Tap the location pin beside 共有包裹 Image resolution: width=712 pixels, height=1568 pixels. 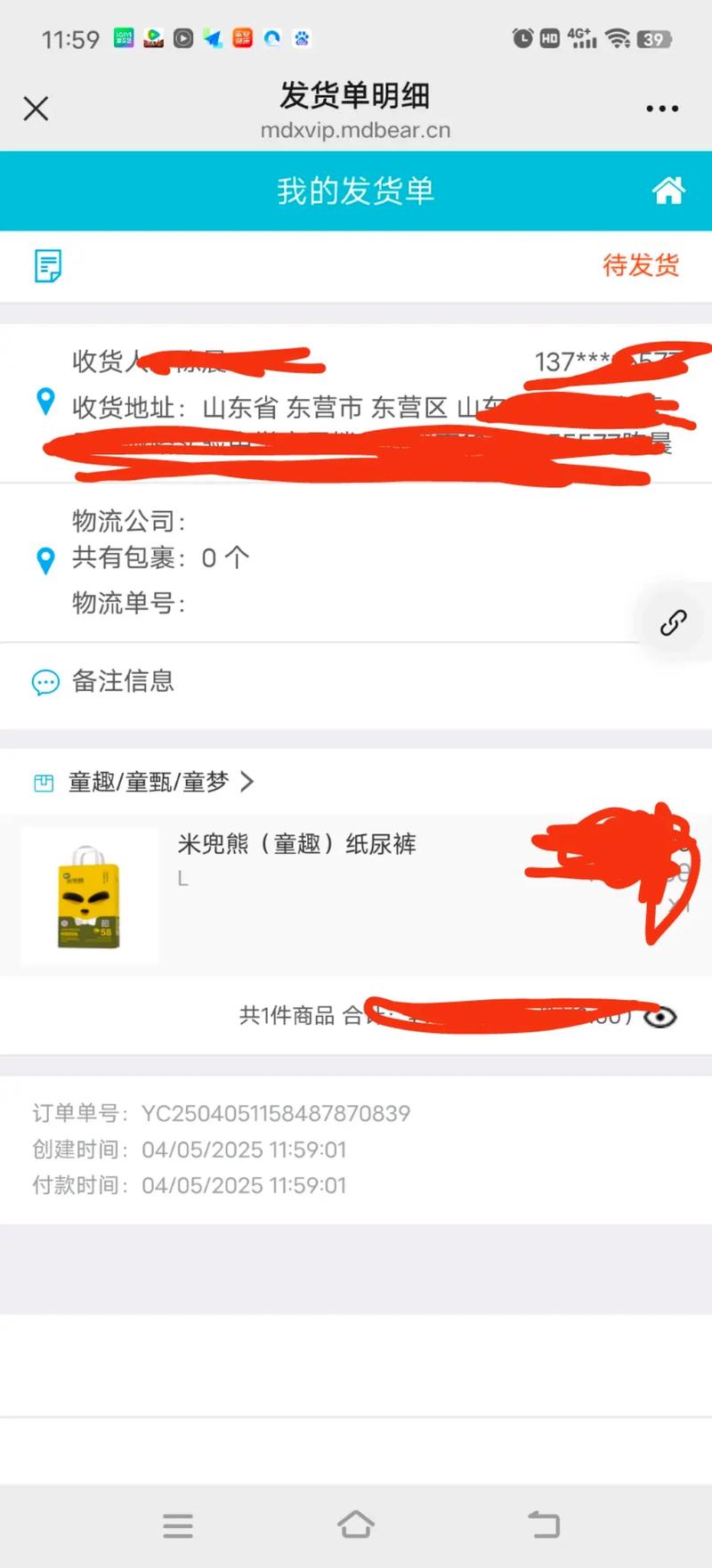pos(45,561)
